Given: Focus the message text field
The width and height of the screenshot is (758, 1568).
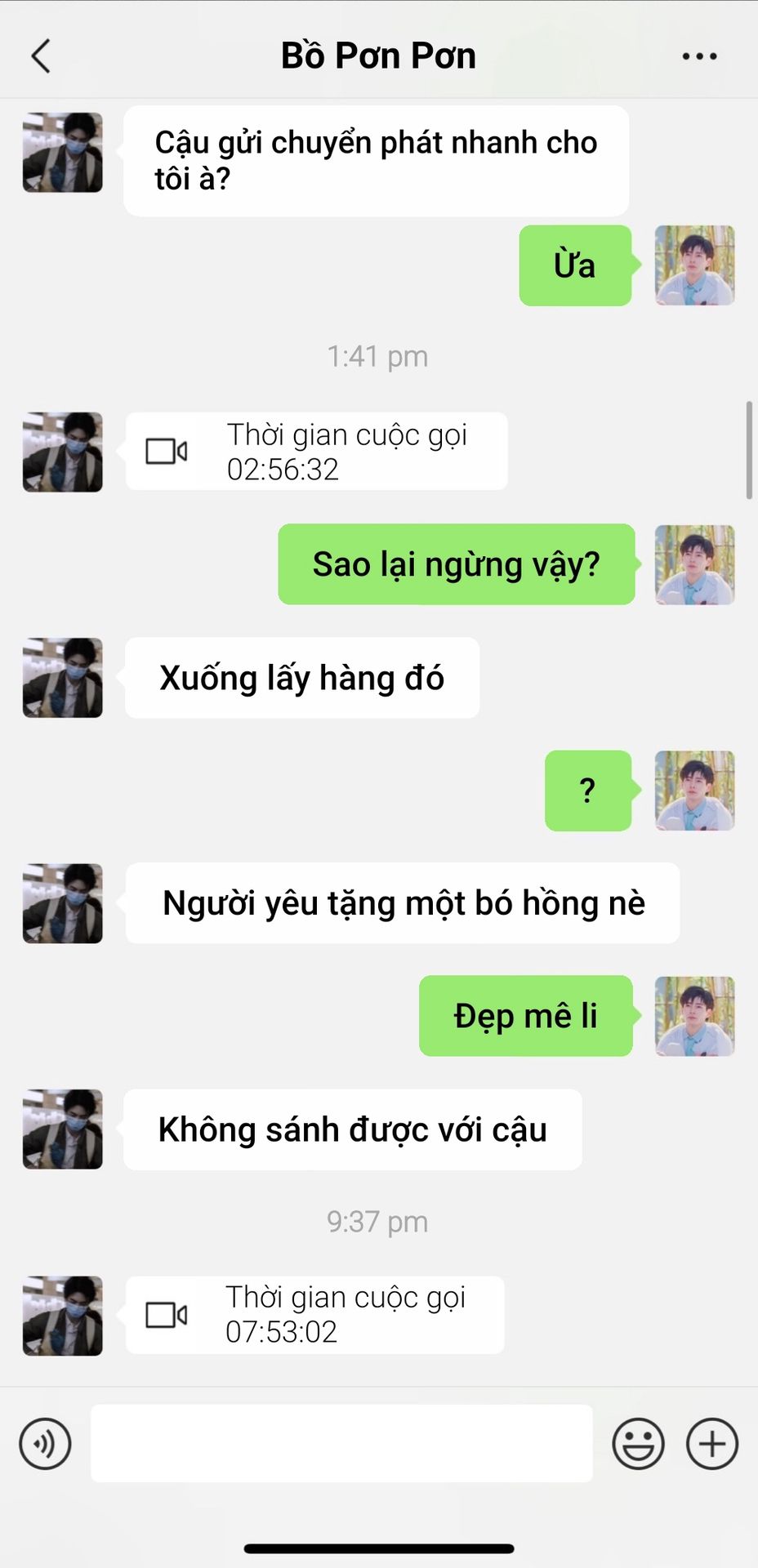Looking at the screenshot, I should coord(341,1443).
